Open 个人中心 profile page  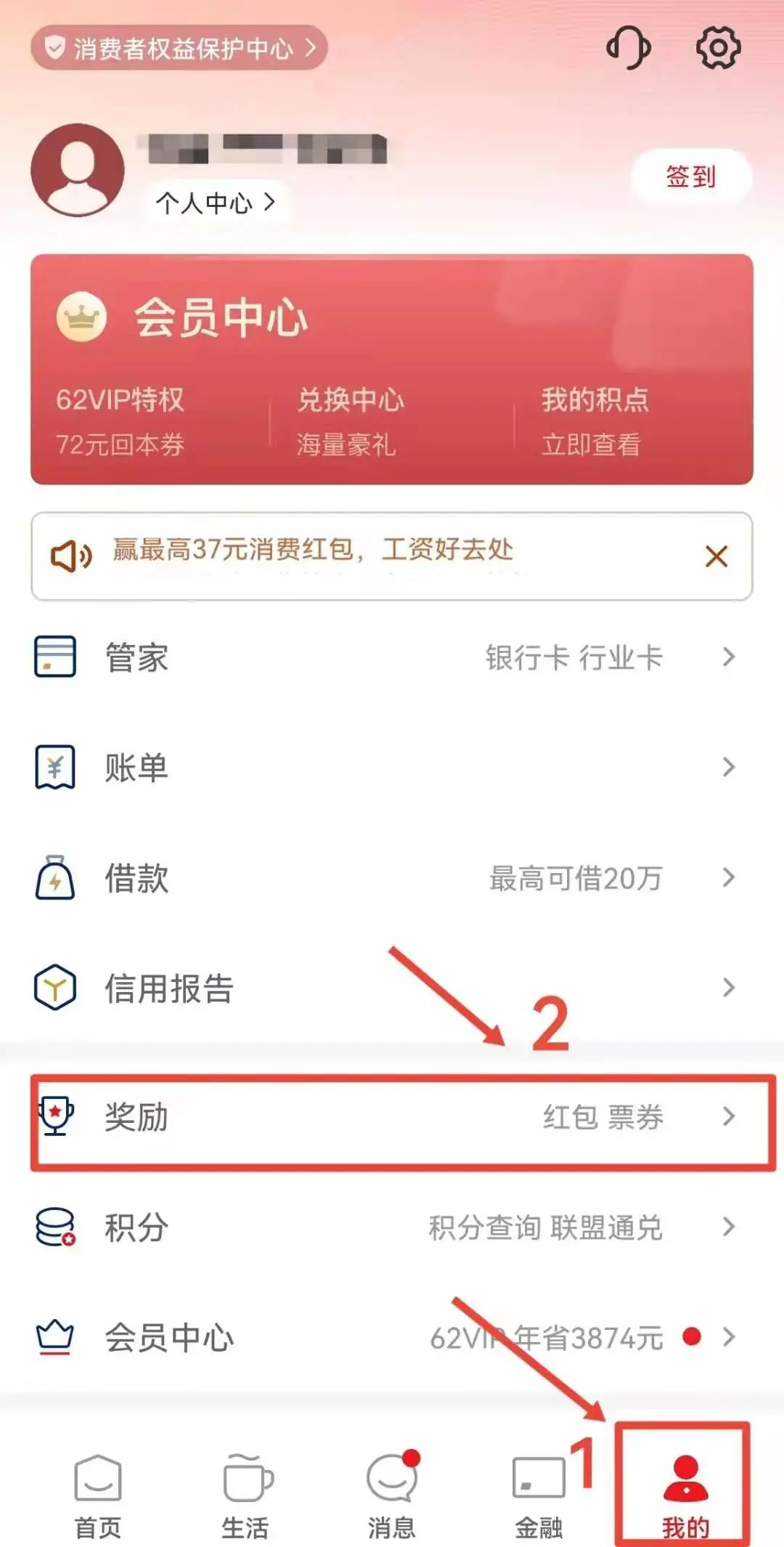(216, 203)
